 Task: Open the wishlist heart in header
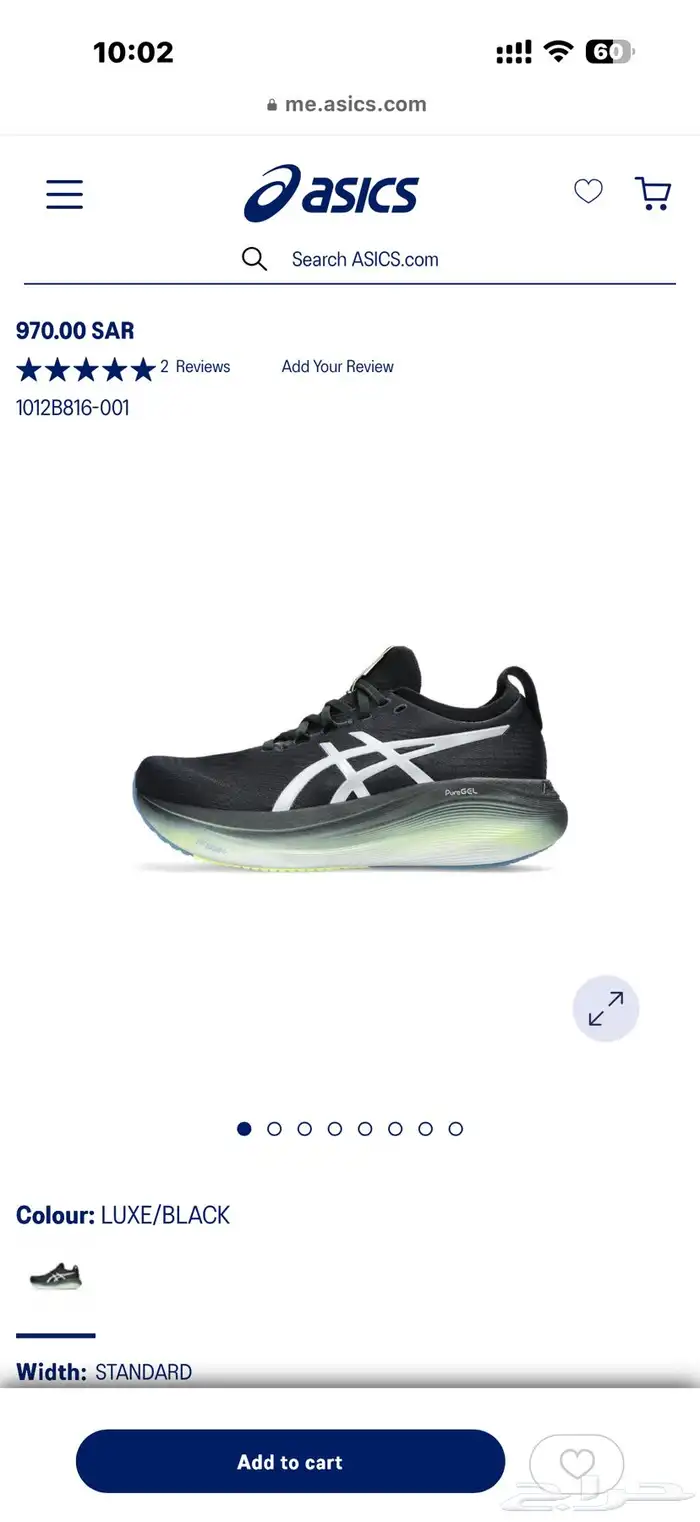(588, 191)
